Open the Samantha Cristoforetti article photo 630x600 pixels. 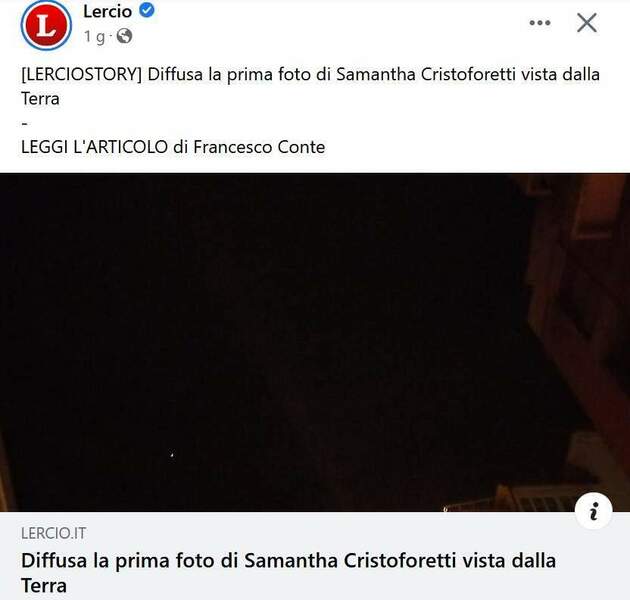pyautogui.click(x=300, y=340)
